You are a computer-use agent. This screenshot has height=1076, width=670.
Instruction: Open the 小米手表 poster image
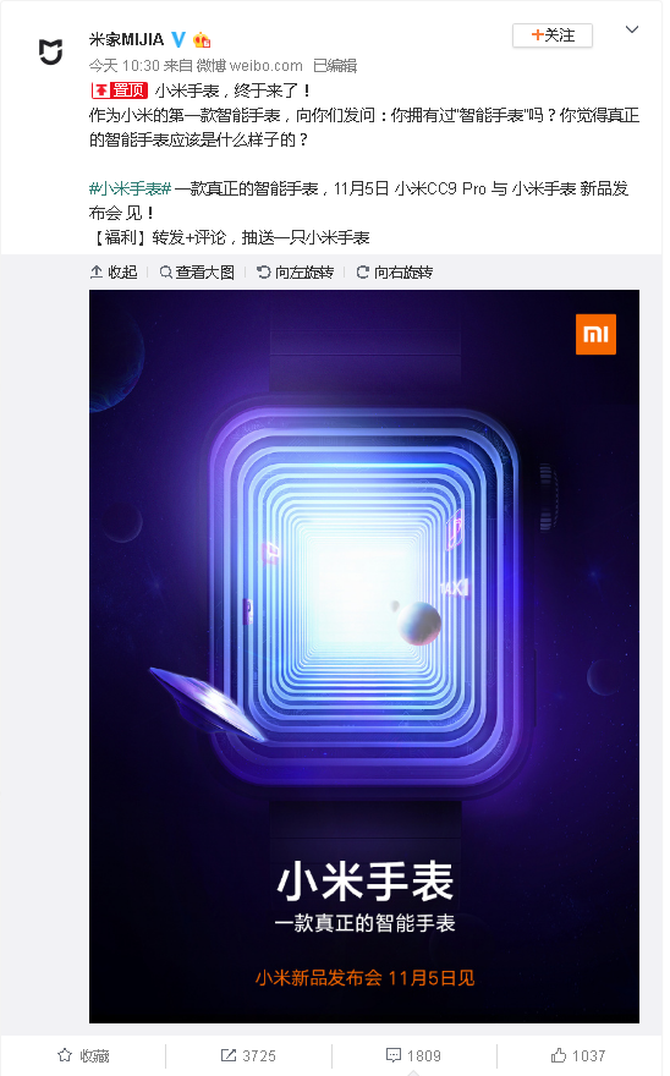(364, 655)
